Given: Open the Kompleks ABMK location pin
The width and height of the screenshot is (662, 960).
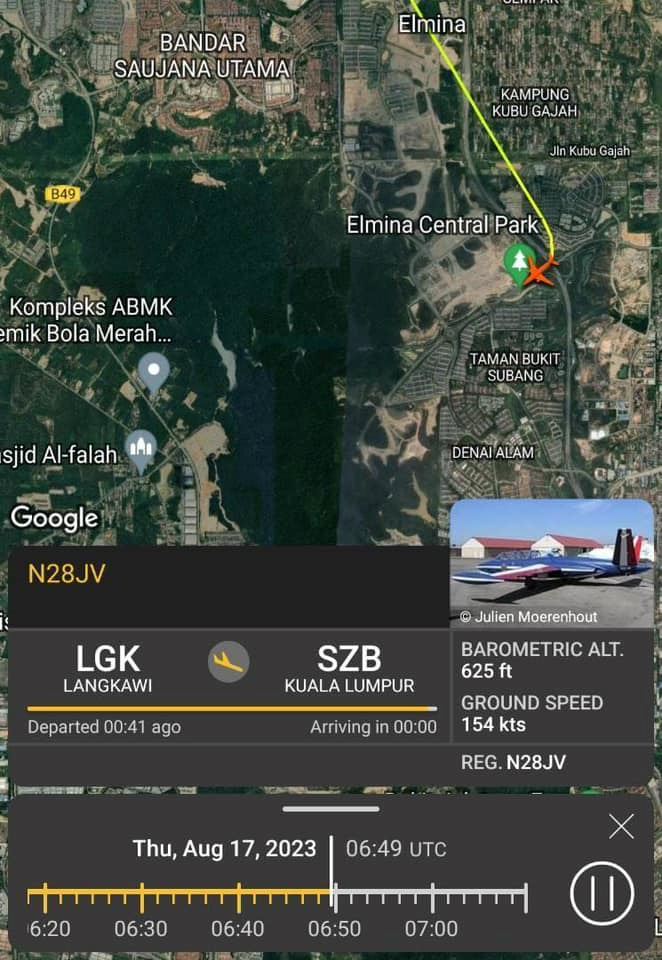Looking at the screenshot, I should point(153,373).
